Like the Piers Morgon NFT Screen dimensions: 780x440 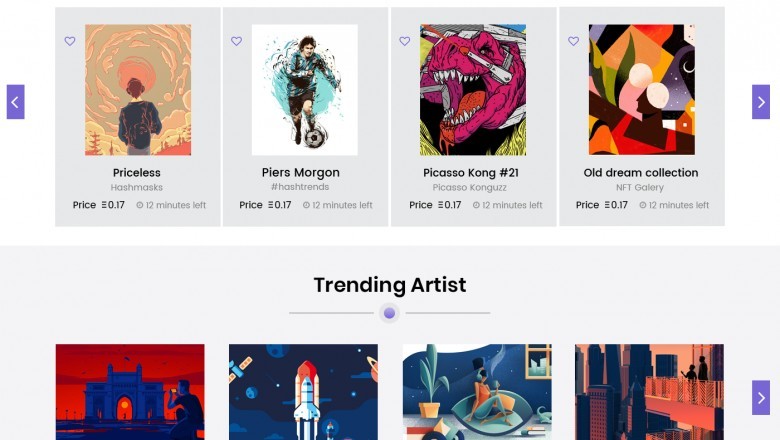(236, 42)
